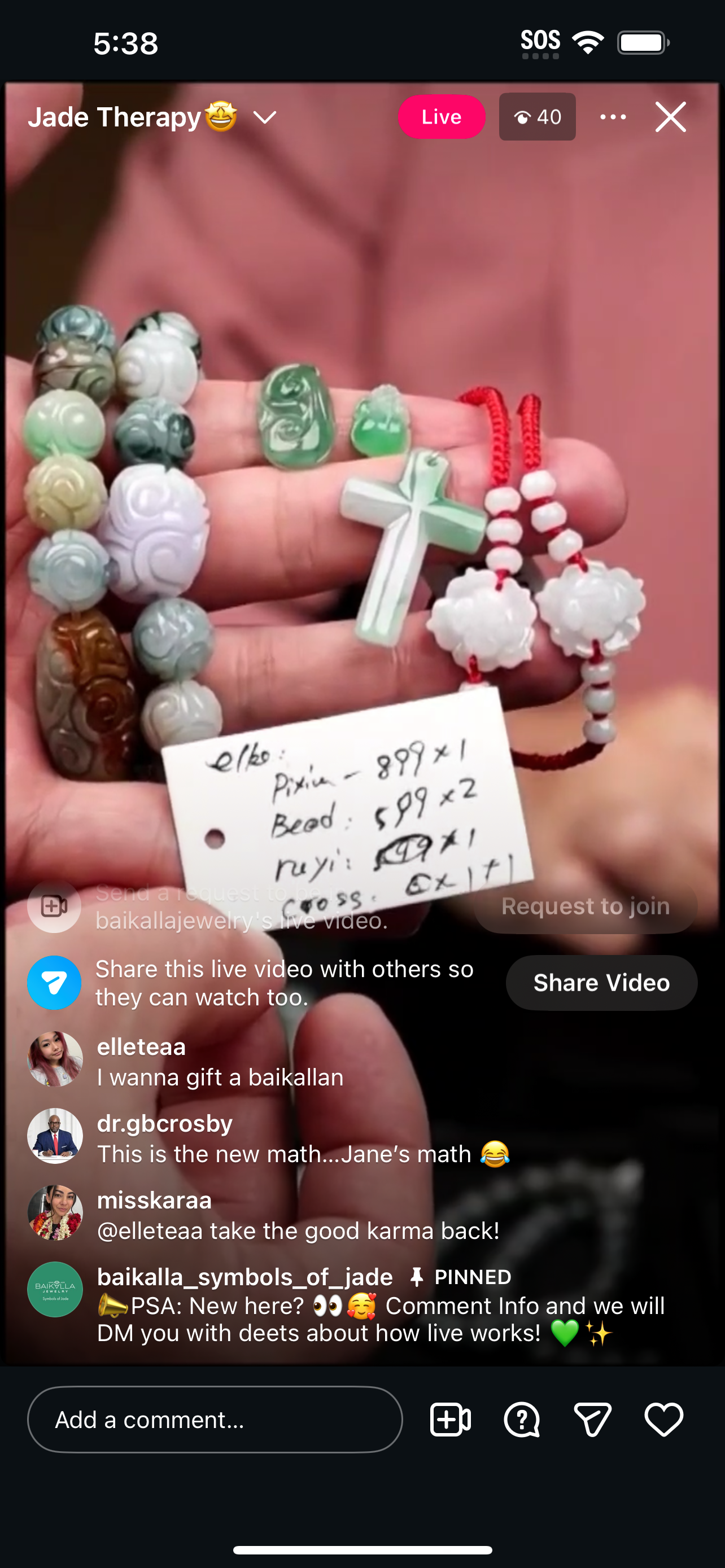The width and height of the screenshot is (725, 1568).
Task: Open misskaraa's comment profile
Action: (x=55, y=1212)
